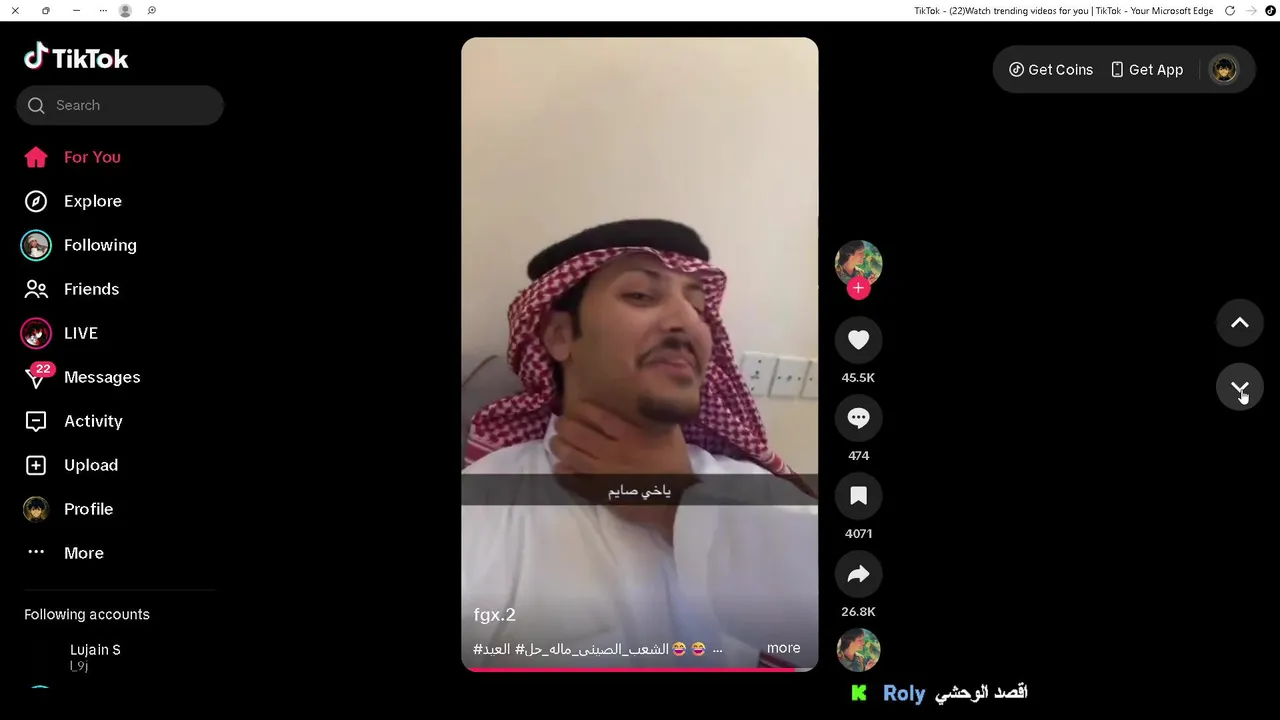Go to the previous video
This screenshot has height=720, width=1280.
click(1239, 323)
